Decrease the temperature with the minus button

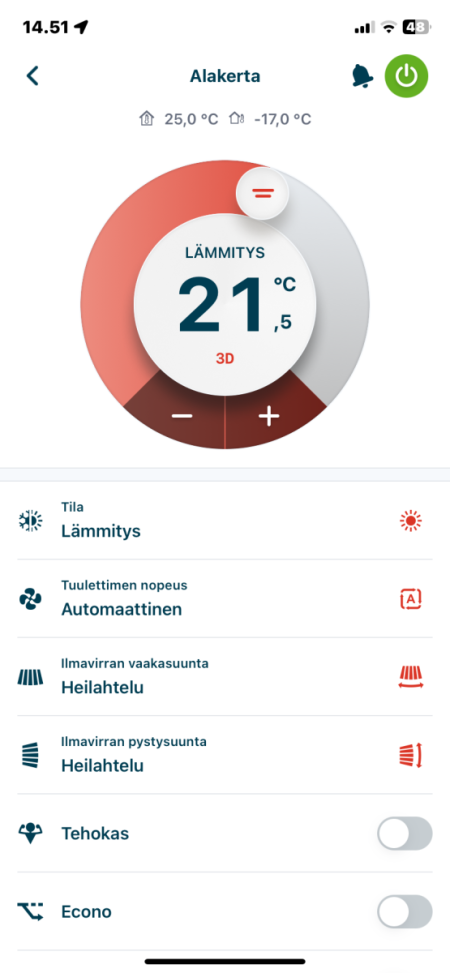[182, 416]
